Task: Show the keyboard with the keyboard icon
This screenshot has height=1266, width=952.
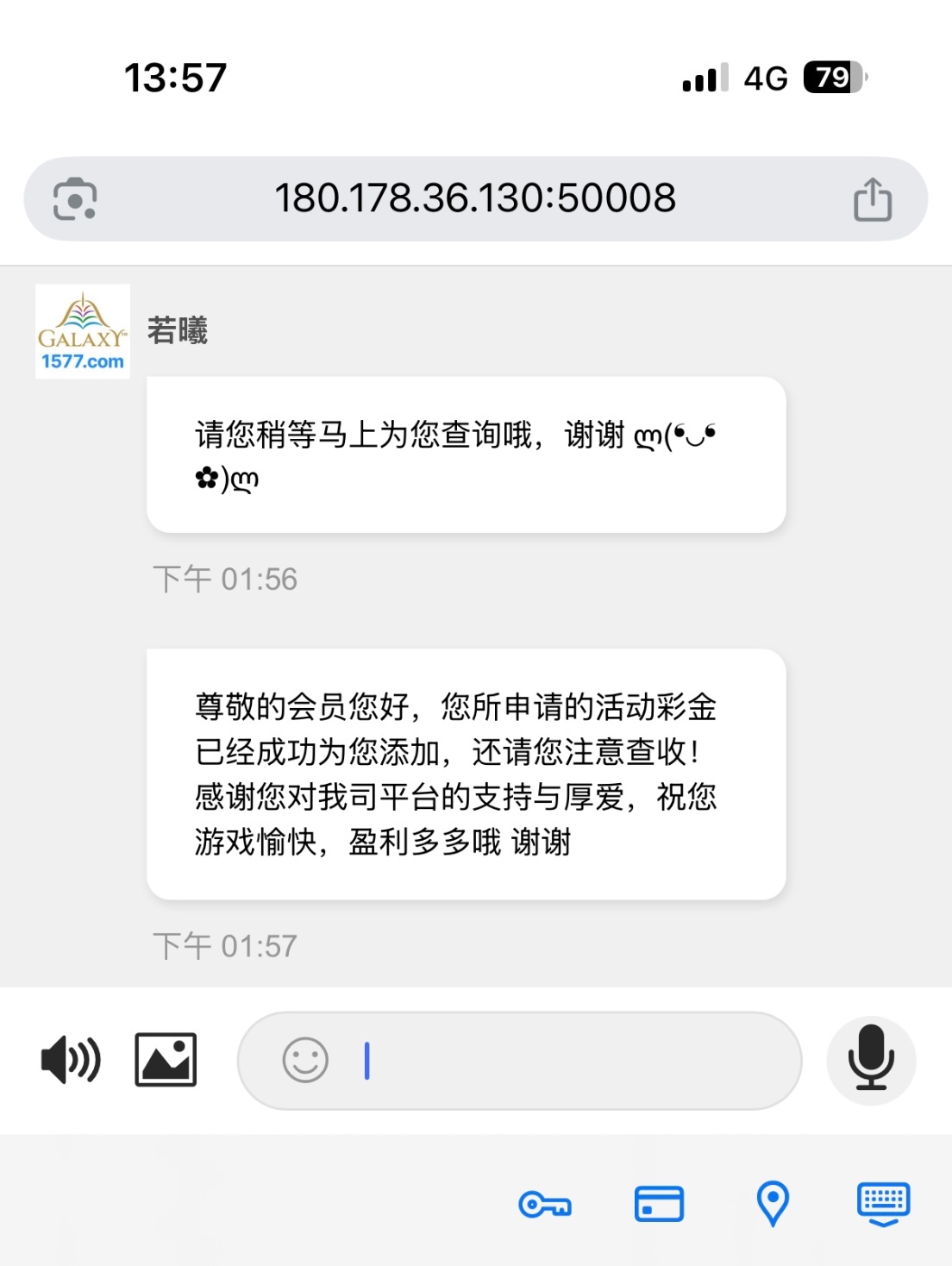Action: [884, 1203]
